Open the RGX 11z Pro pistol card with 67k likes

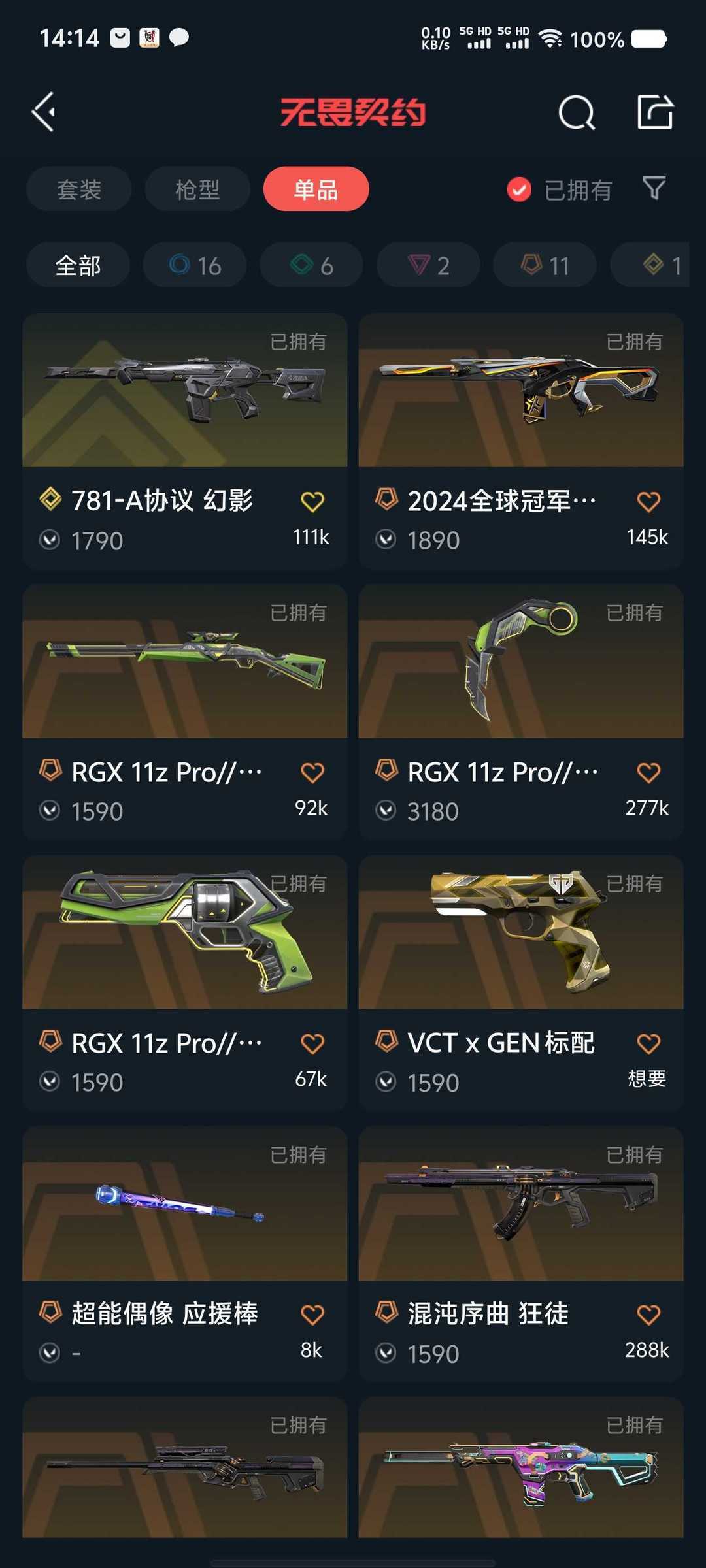[185, 983]
